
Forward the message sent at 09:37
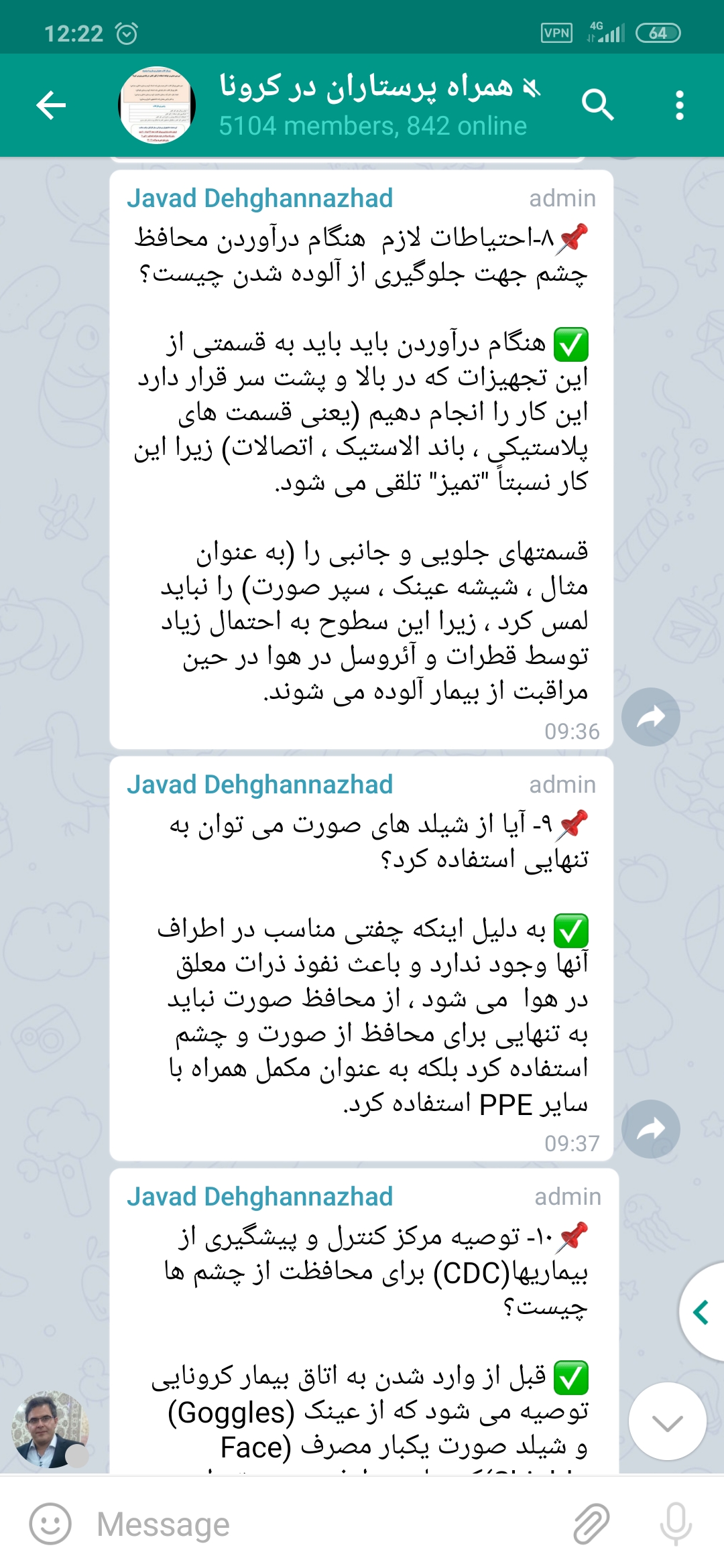coord(650,1129)
